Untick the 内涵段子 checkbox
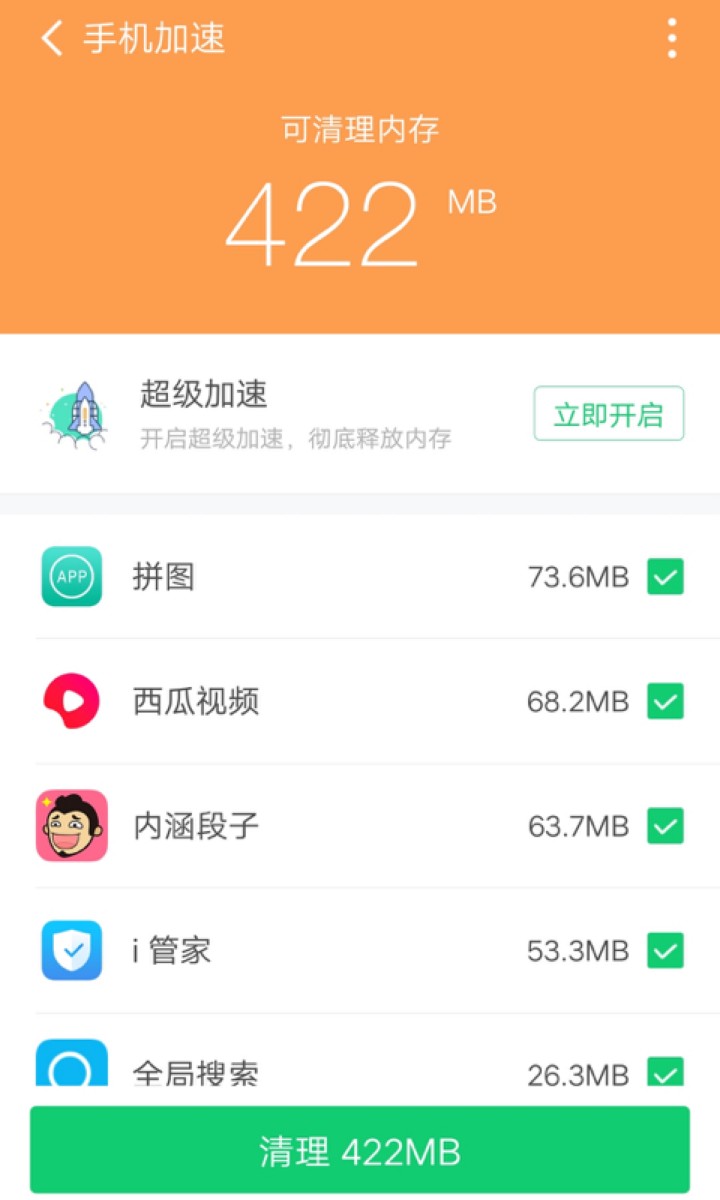 pos(665,826)
